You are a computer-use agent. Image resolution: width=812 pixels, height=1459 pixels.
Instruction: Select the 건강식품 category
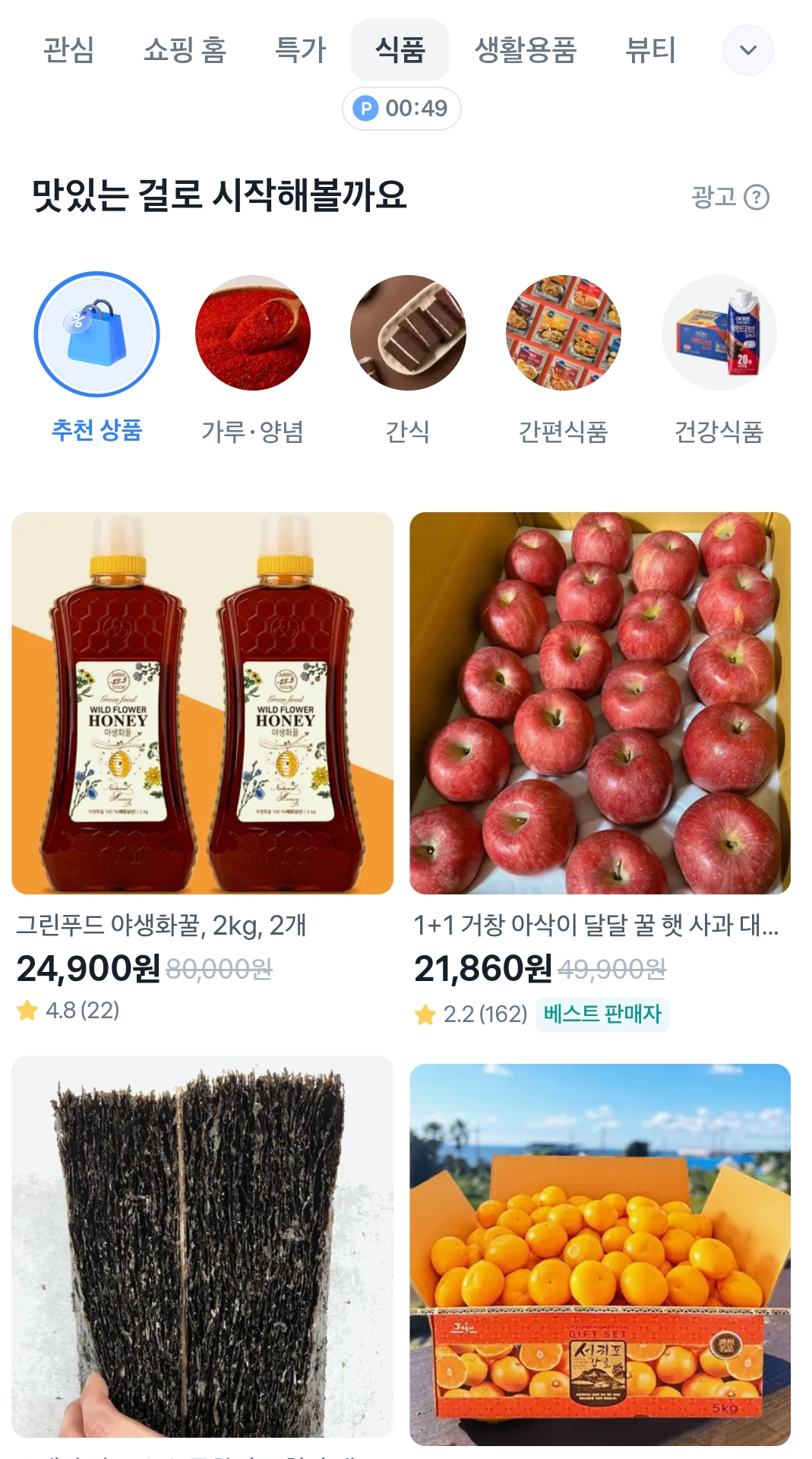[719, 334]
